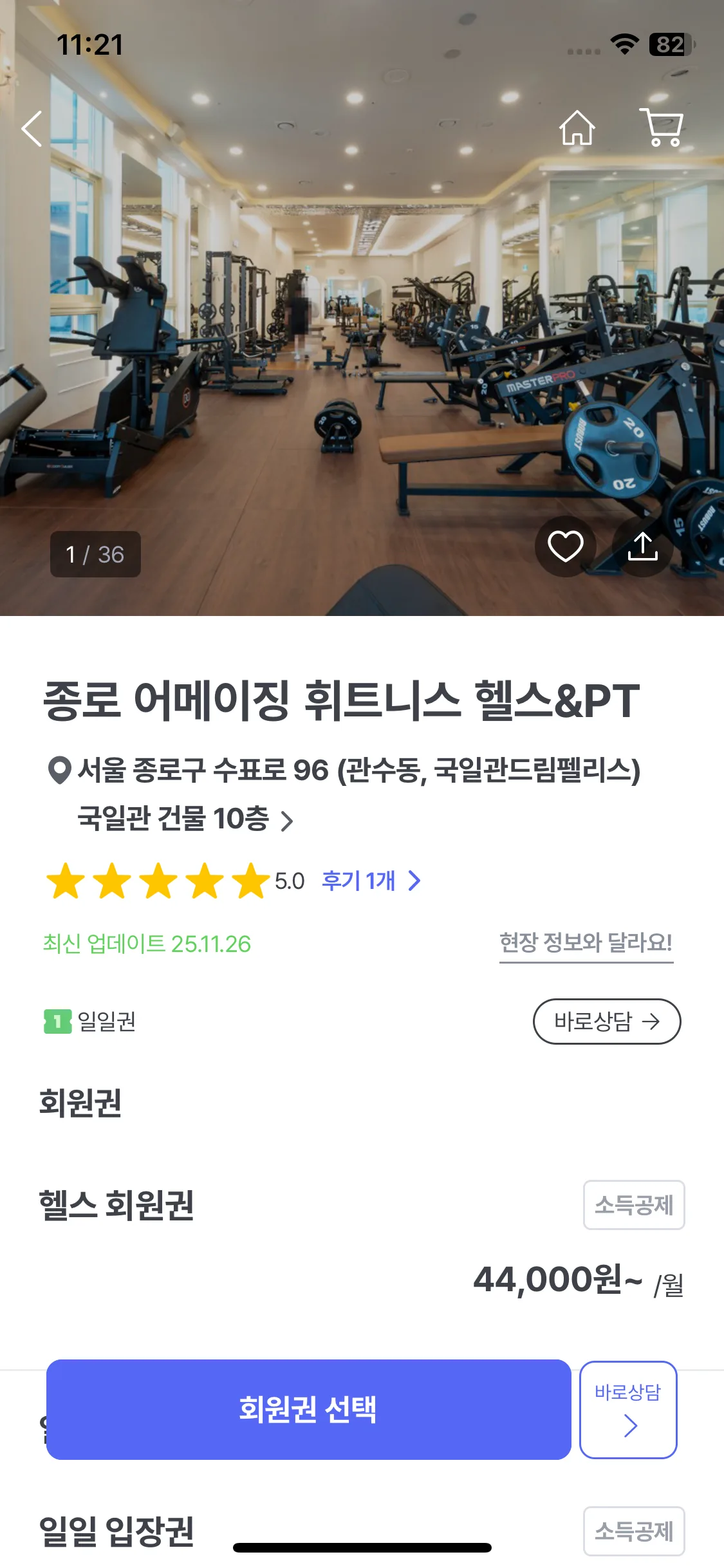Report 현장 정보와 달라요! link
724x1568 pixels.
click(x=586, y=944)
